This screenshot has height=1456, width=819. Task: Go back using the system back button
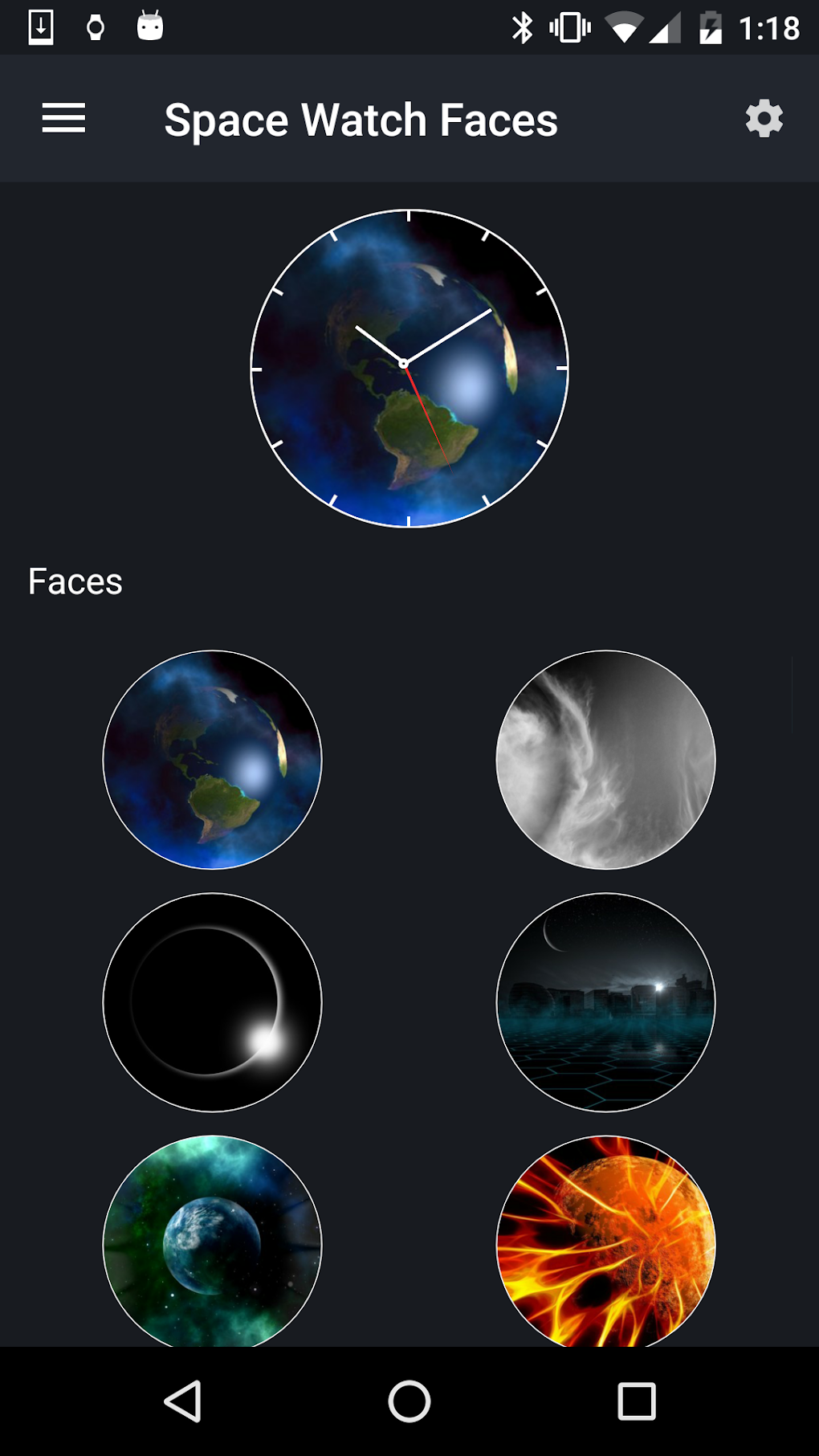pos(183,1401)
